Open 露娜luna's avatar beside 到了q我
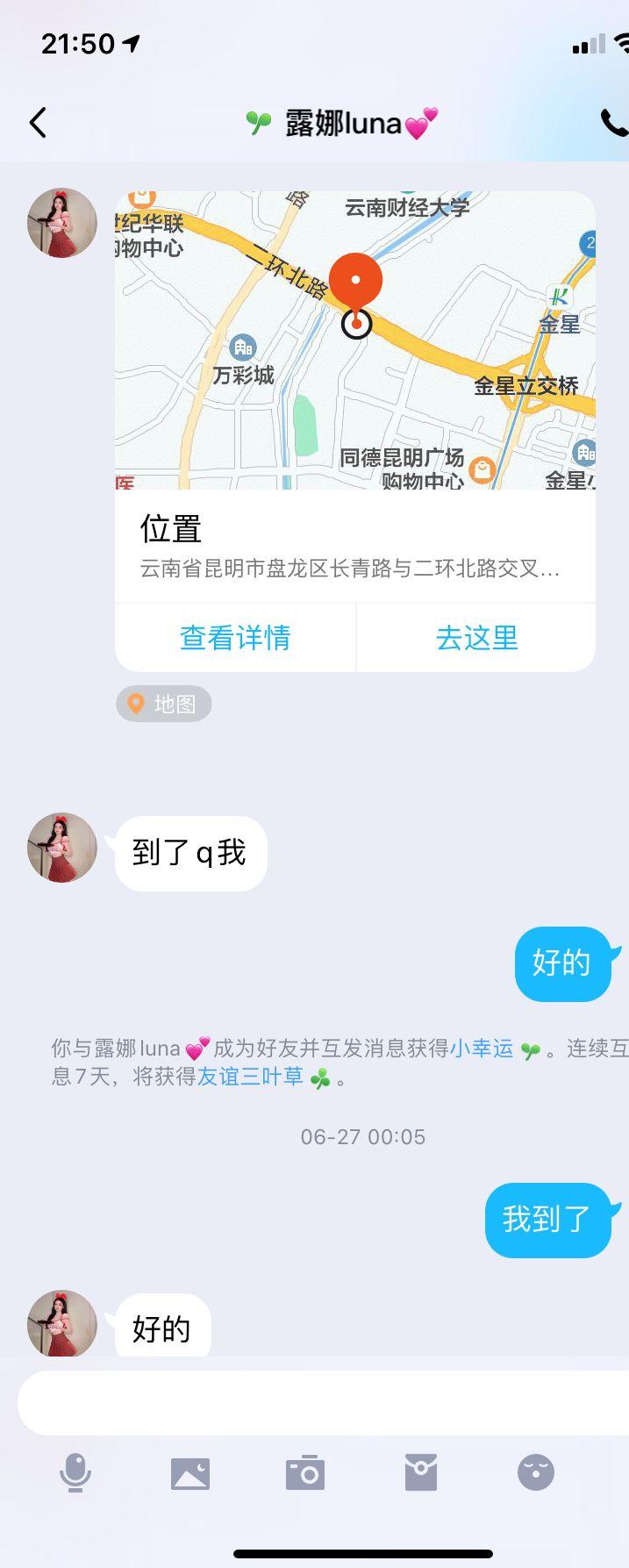The height and width of the screenshot is (1568, 629). pos(62,848)
